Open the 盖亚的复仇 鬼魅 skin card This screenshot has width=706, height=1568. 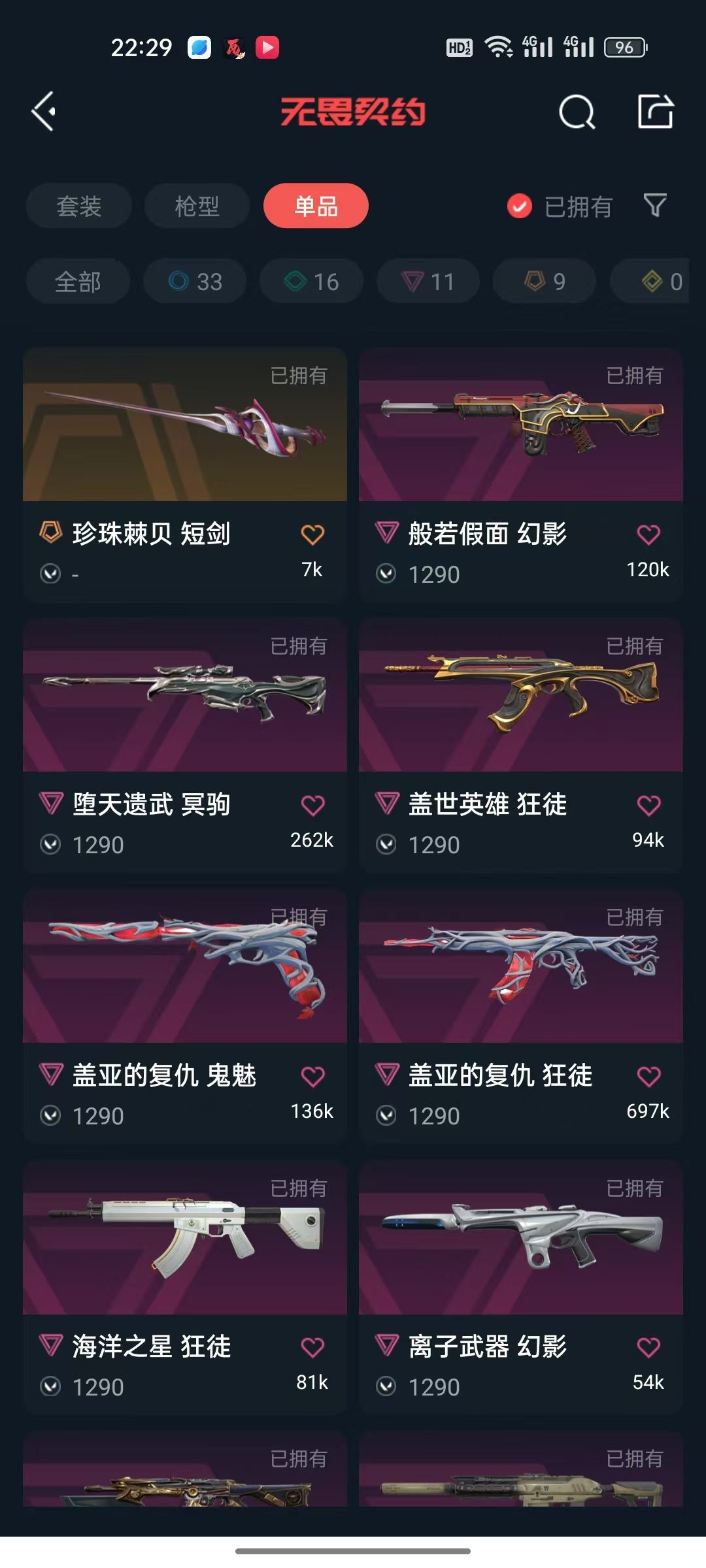pos(185,1016)
